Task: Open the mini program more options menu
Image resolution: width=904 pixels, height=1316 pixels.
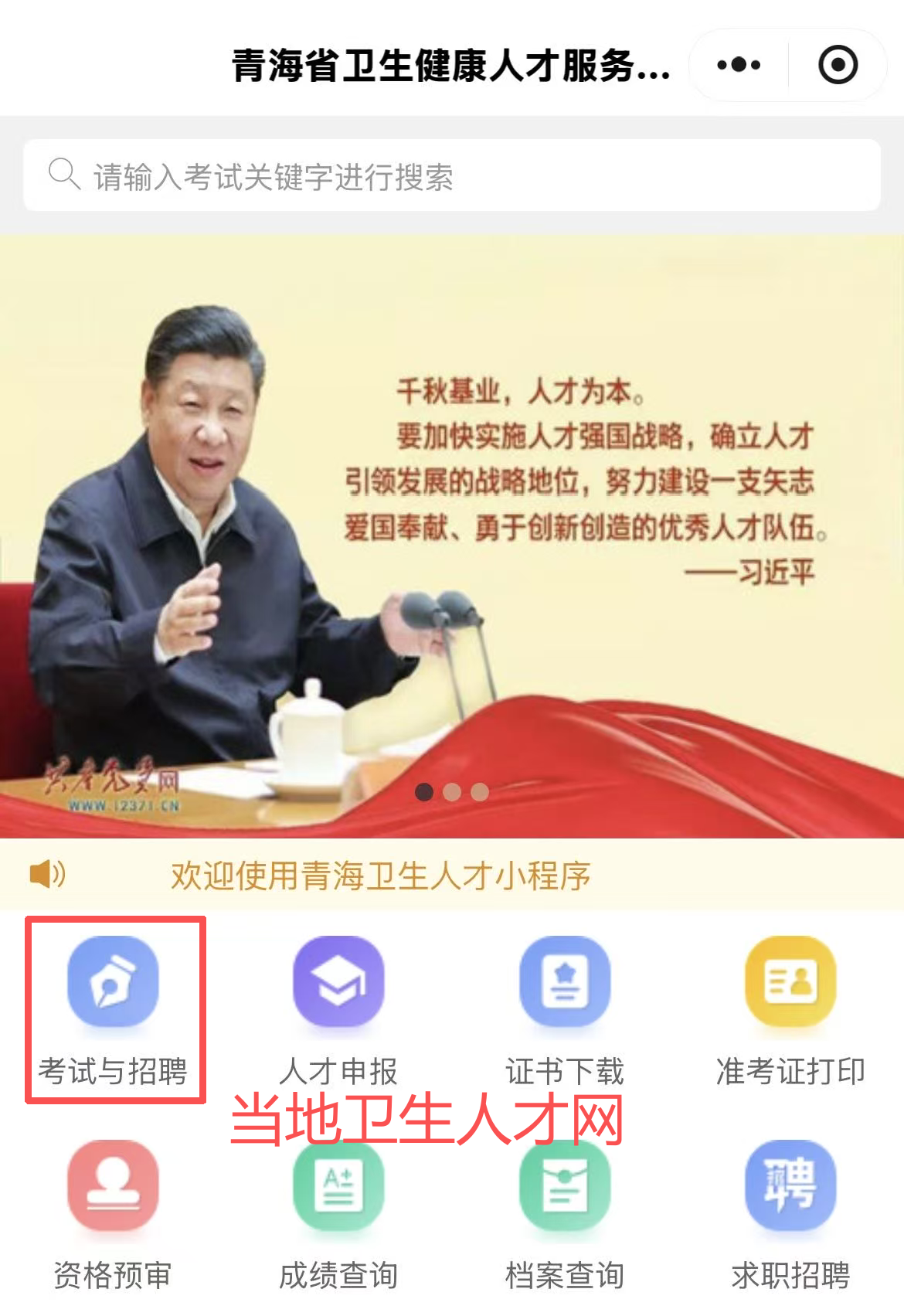Action: pos(738,65)
